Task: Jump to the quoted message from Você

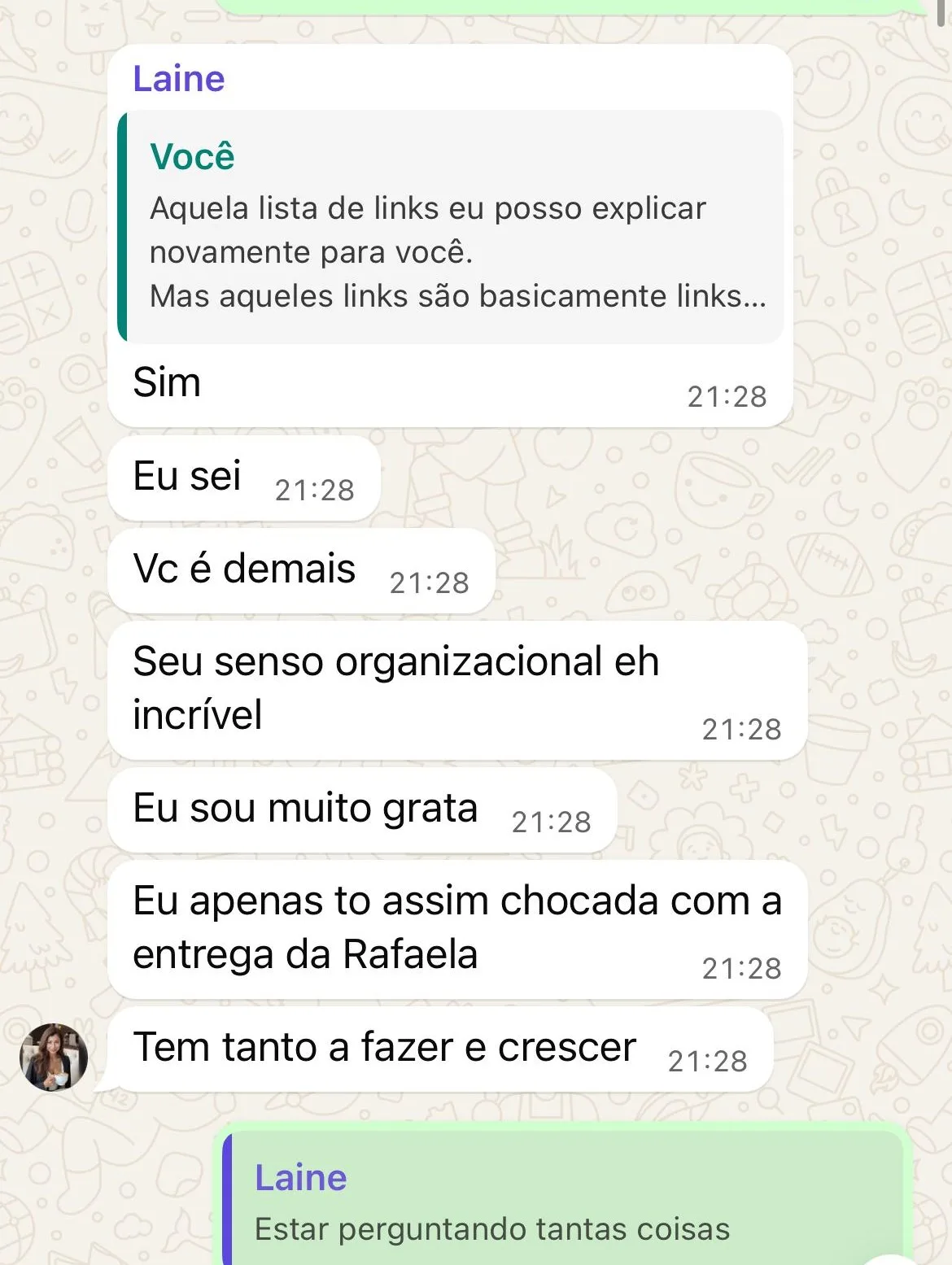Action: 452,228
